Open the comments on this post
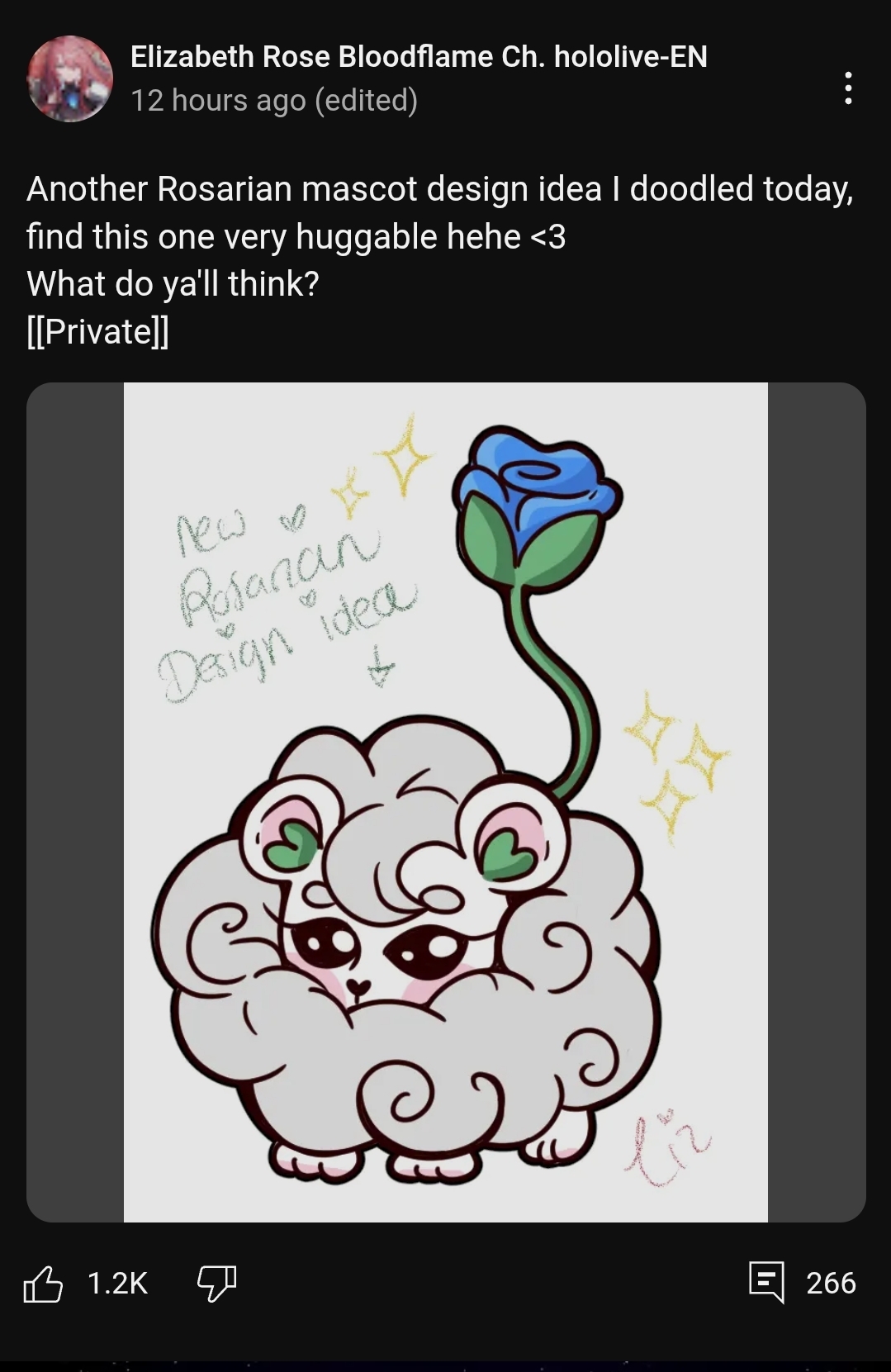Viewport: 891px width, 1372px height. 767,1282
